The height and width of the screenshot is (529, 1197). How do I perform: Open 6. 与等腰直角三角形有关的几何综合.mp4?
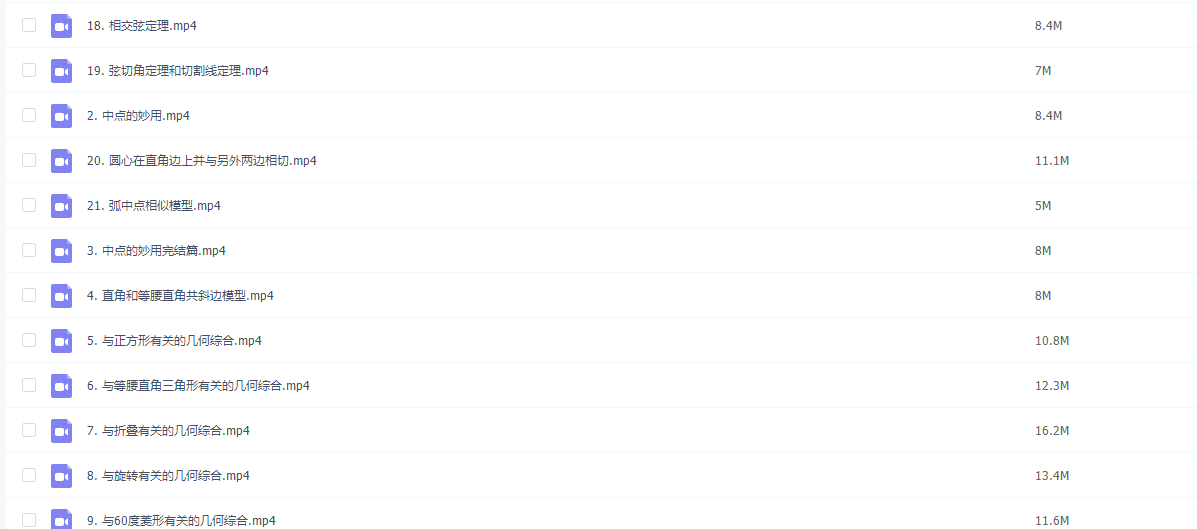coord(198,386)
